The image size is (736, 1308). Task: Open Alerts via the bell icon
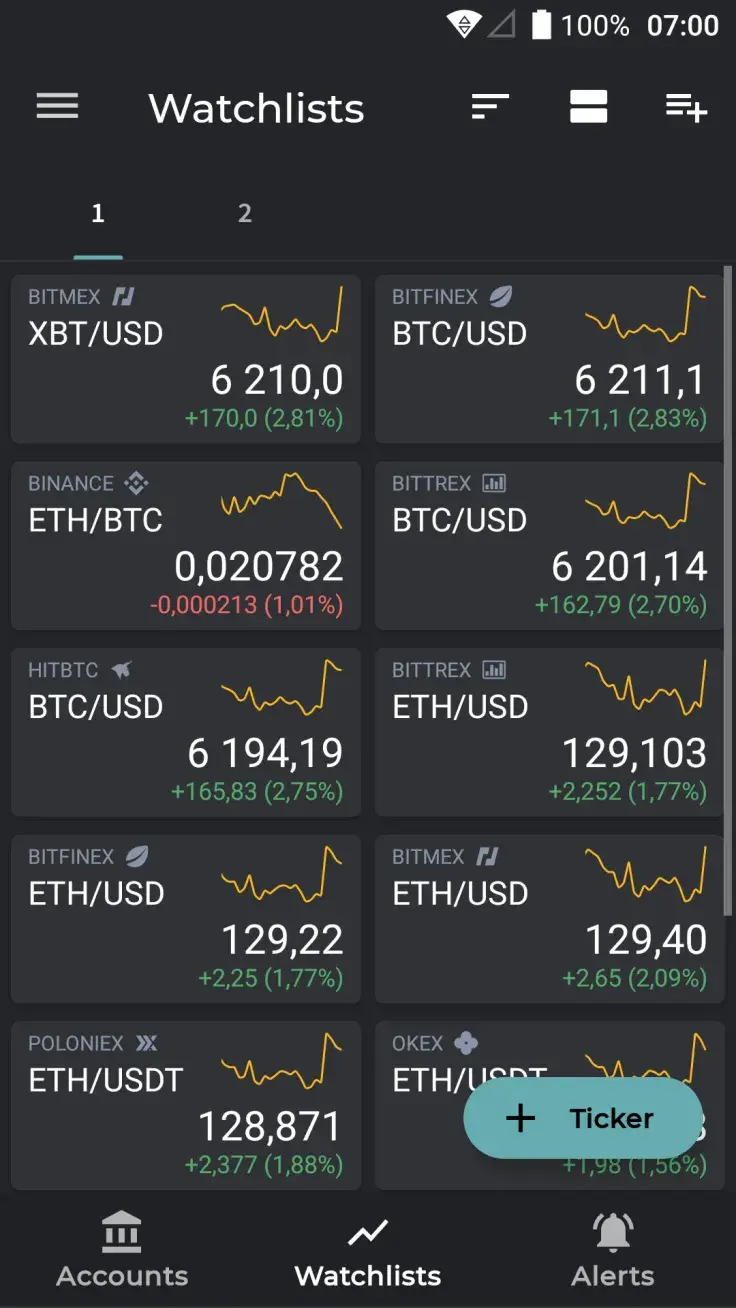tap(613, 1248)
